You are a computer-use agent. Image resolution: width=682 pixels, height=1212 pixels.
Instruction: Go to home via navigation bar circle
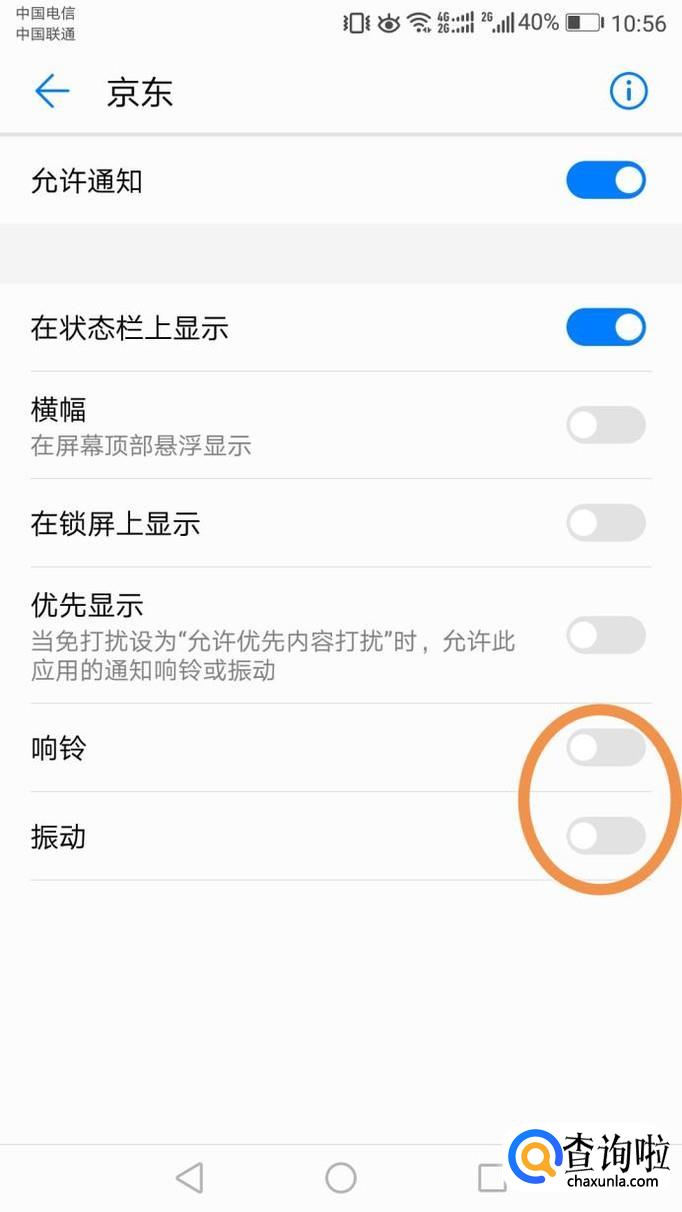click(341, 1177)
